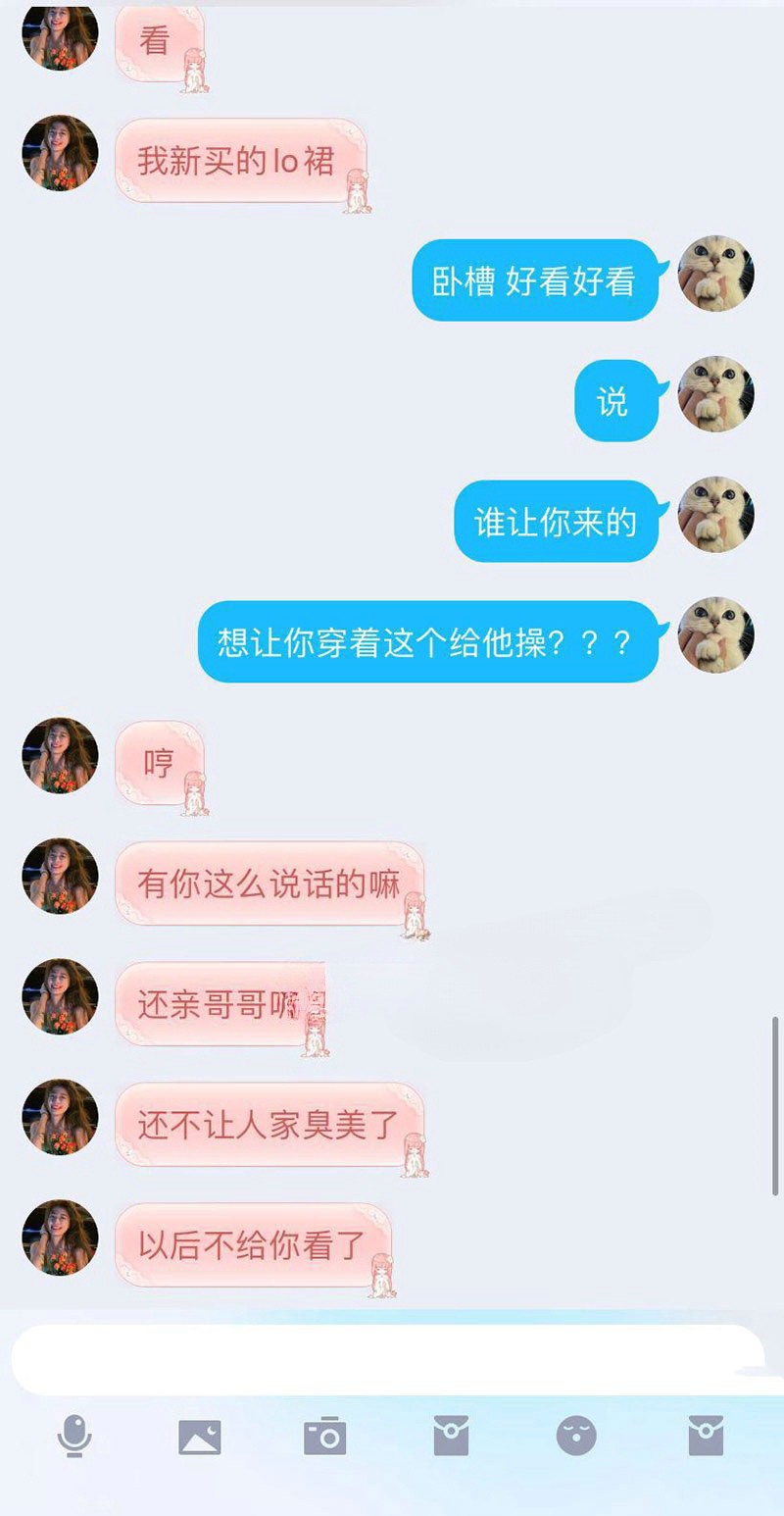784x1516 pixels.
Task: Tap the cat avatar next to "谁让你来的"
Action: tap(716, 515)
